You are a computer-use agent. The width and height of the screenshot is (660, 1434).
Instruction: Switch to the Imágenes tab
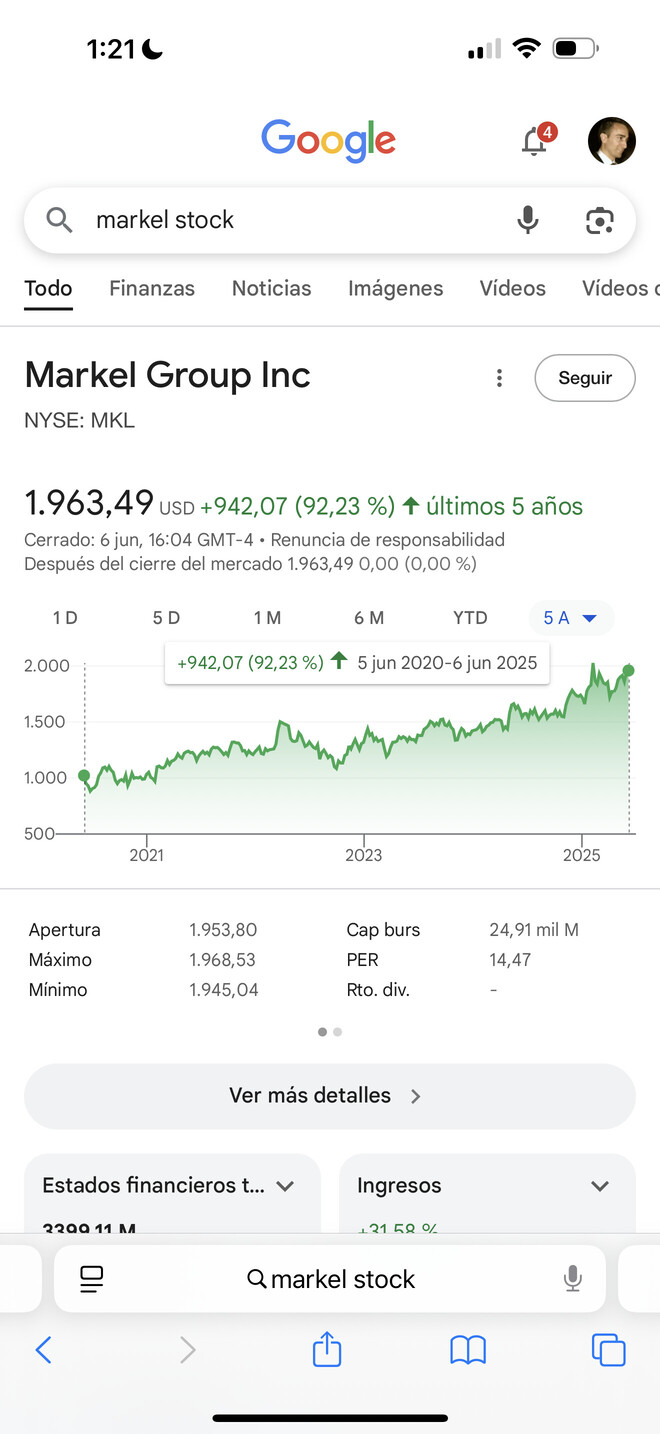(x=395, y=288)
